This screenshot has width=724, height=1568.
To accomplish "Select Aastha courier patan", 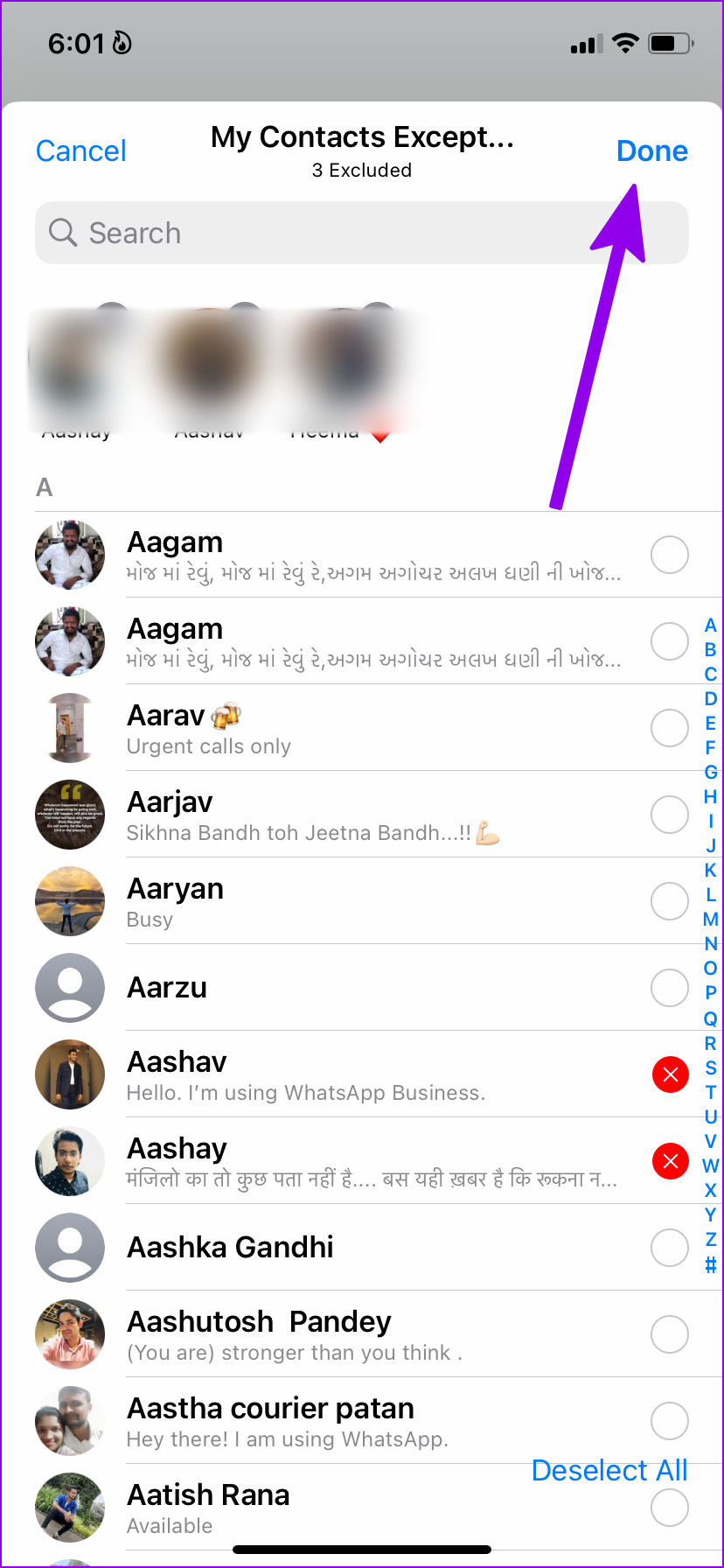I will pyautogui.click(x=670, y=1421).
